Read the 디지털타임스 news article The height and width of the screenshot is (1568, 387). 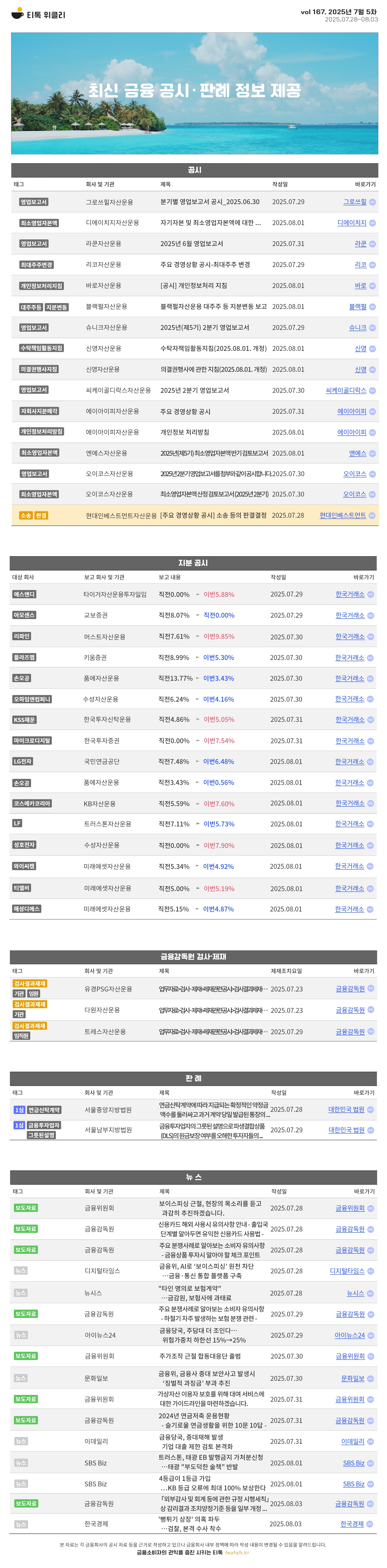tap(347, 1271)
